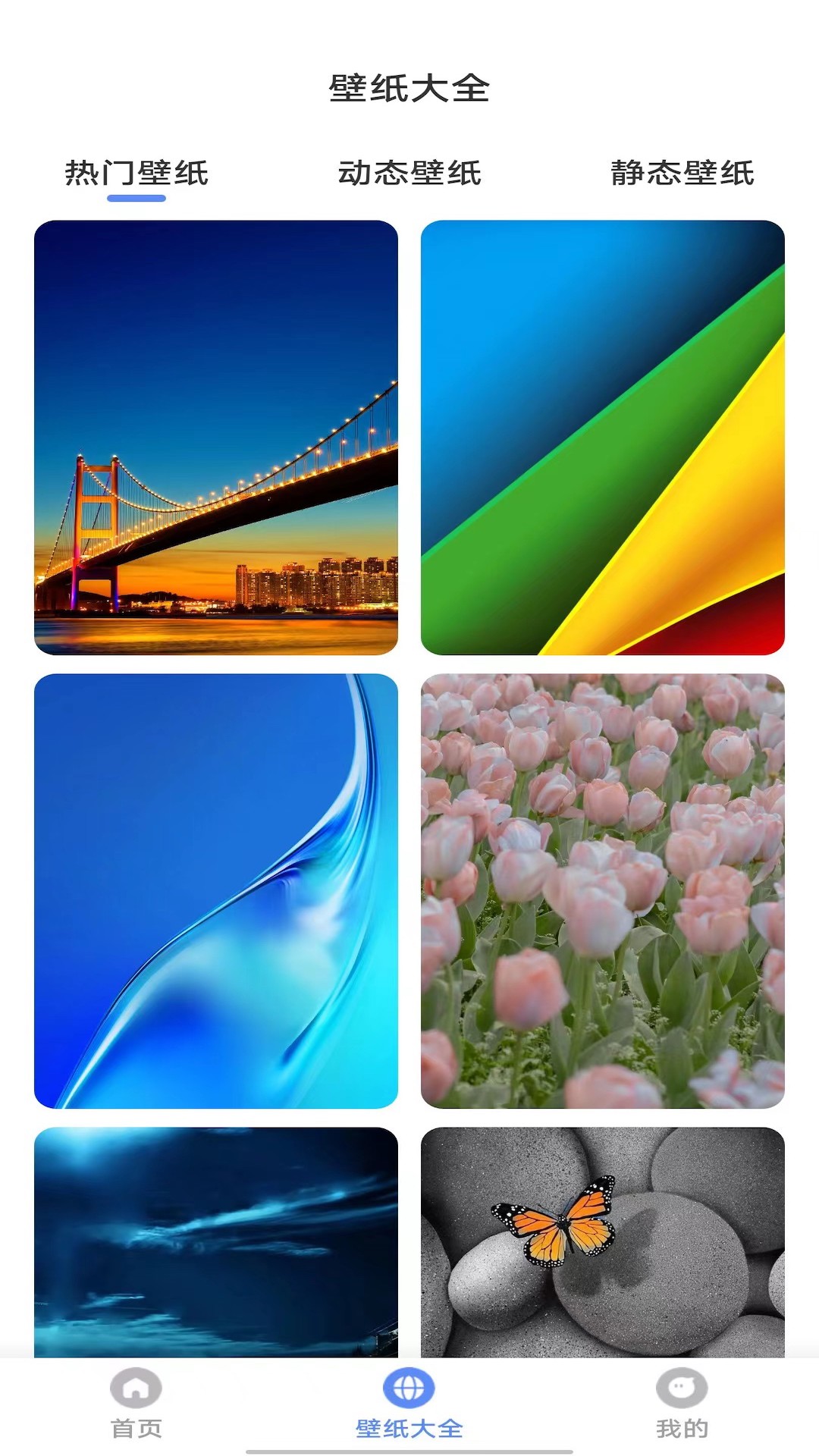View the dark blue cloudy sky wallpaper

click(x=216, y=1242)
